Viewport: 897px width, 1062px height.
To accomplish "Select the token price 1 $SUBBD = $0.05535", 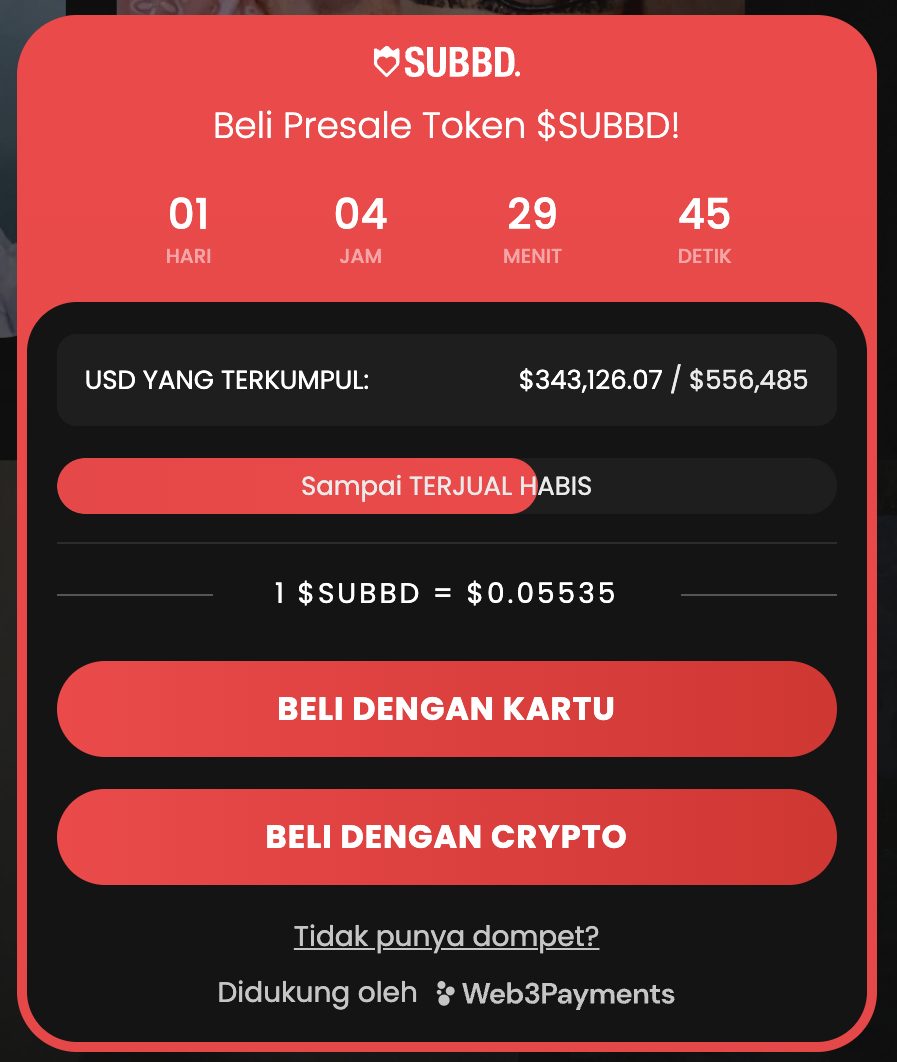I will [x=448, y=592].
